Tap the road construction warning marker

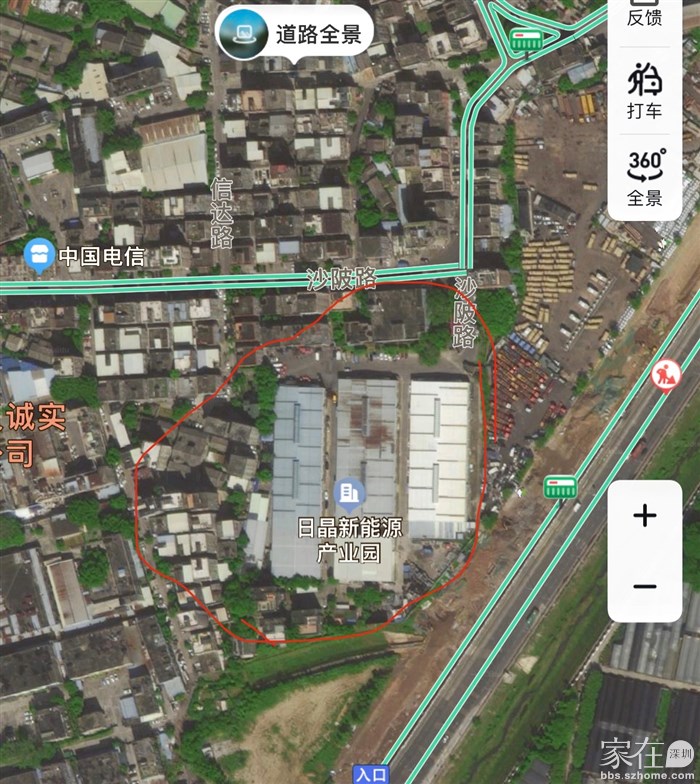[x=663, y=376]
